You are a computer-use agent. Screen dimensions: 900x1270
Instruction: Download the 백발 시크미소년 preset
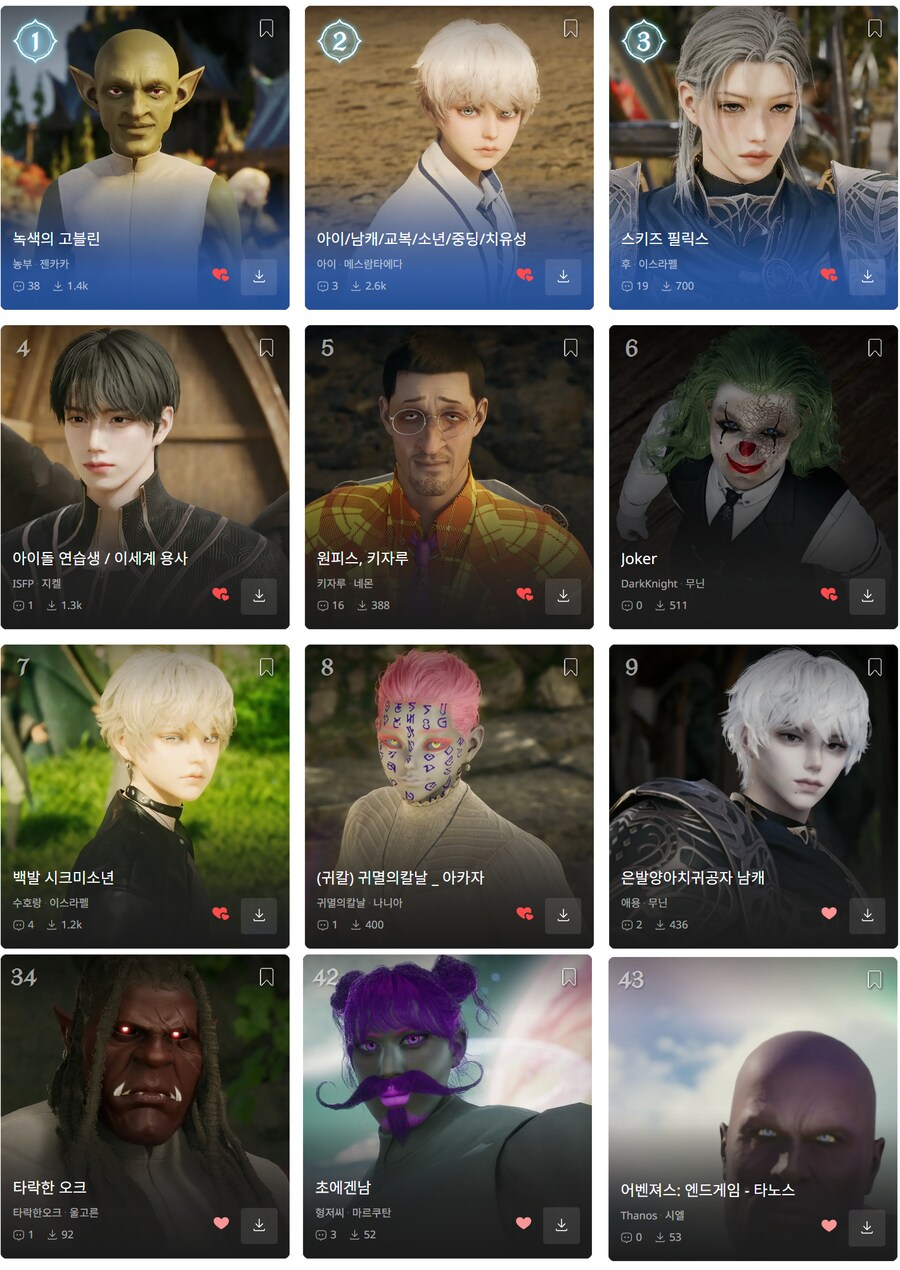point(259,914)
